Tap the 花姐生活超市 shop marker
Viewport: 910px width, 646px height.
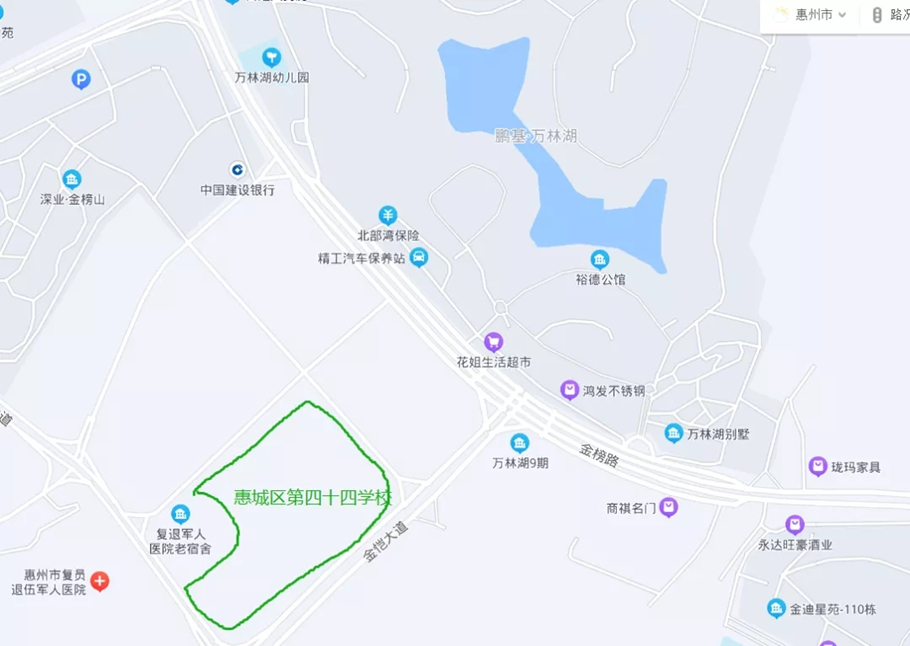pos(493,342)
